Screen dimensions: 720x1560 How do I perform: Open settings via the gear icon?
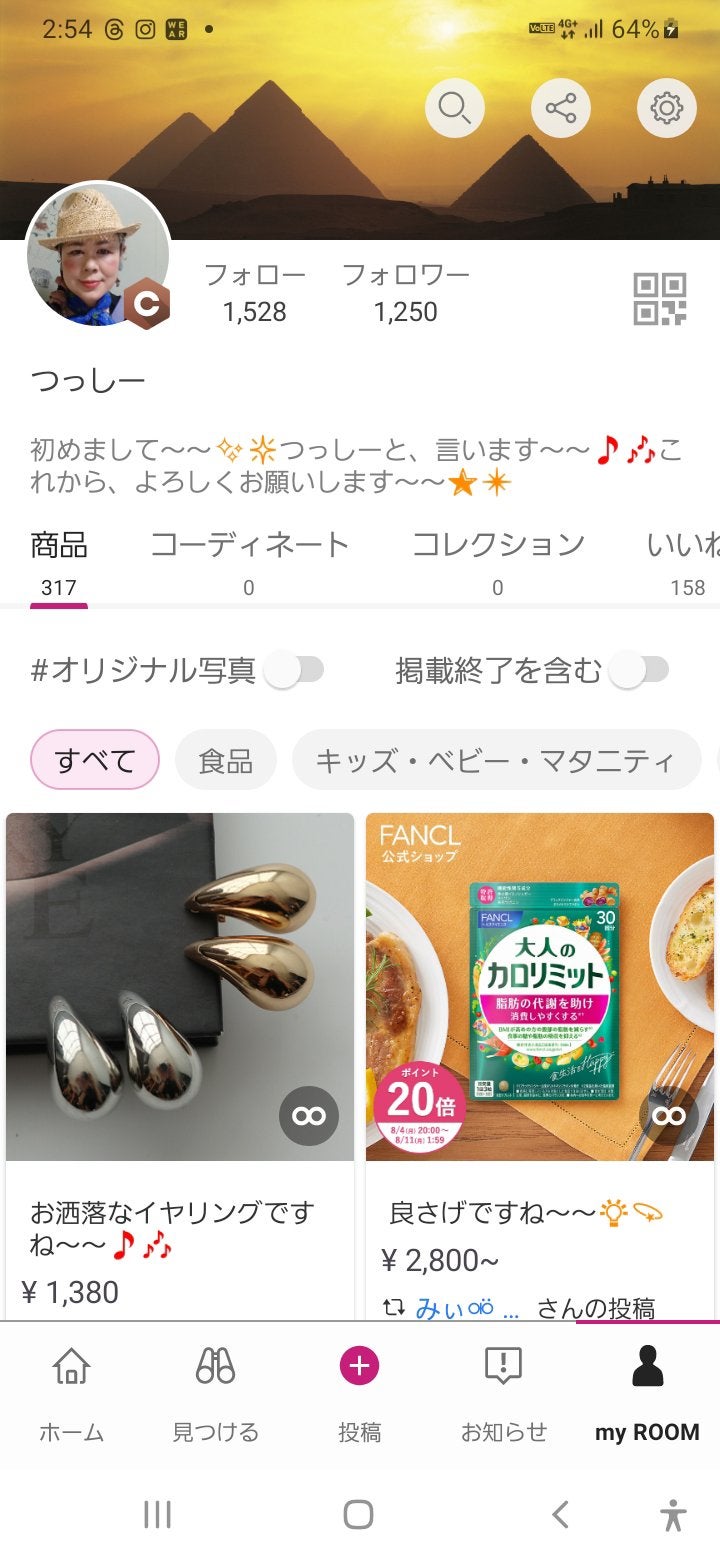click(666, 107)
